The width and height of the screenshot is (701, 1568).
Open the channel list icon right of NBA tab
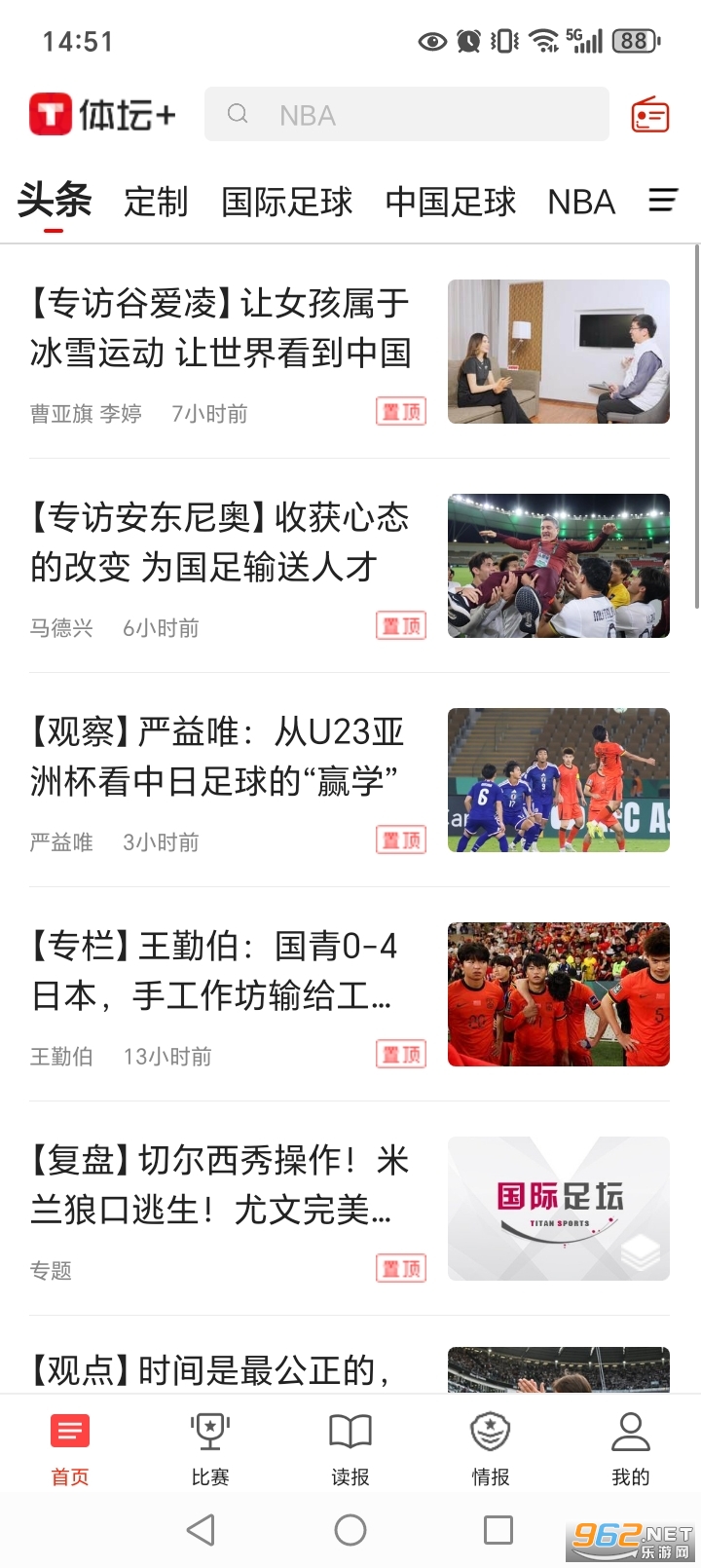tap(662, 201)
